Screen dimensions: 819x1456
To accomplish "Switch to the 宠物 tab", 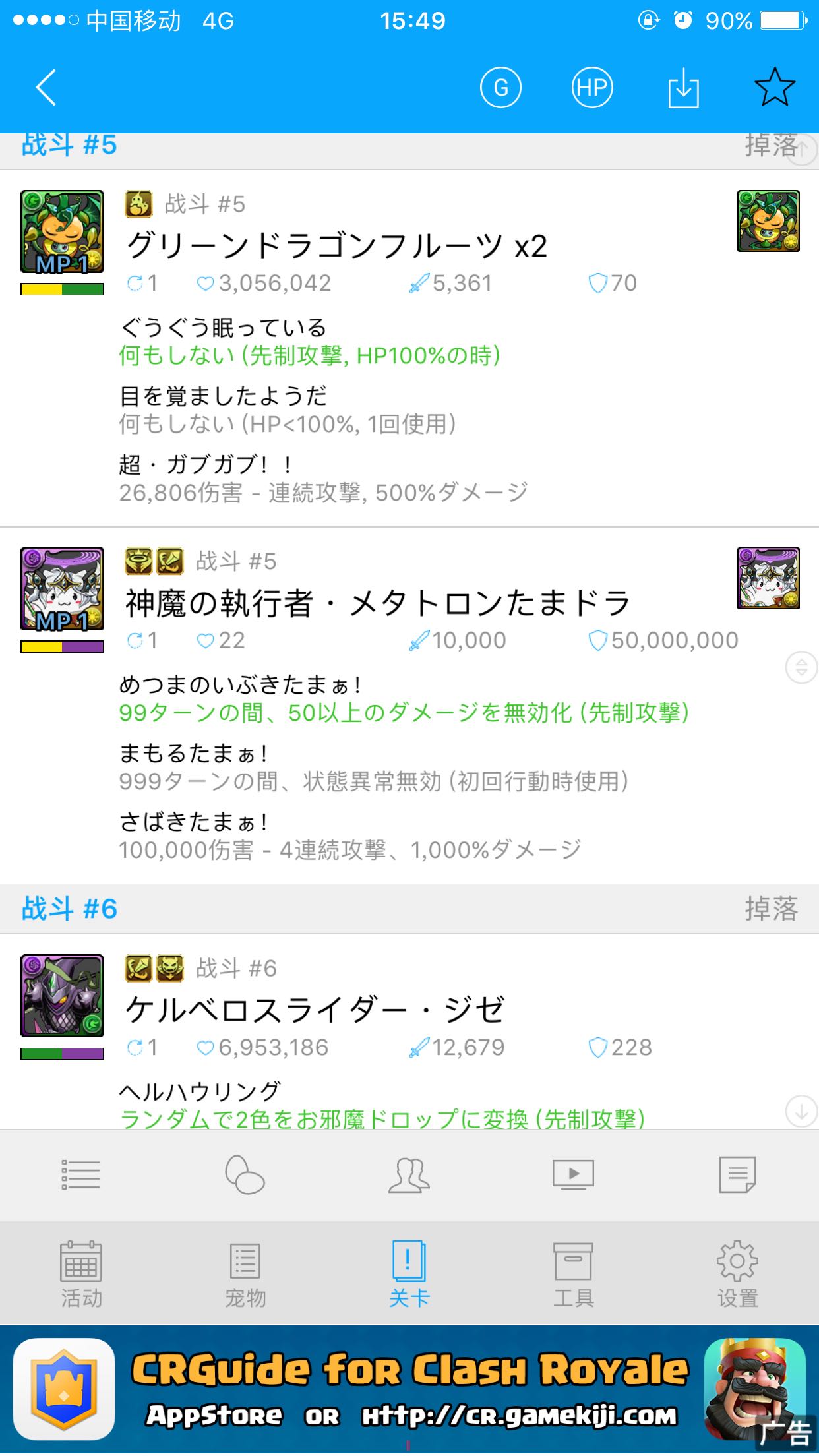I will tap(245, 1274).
